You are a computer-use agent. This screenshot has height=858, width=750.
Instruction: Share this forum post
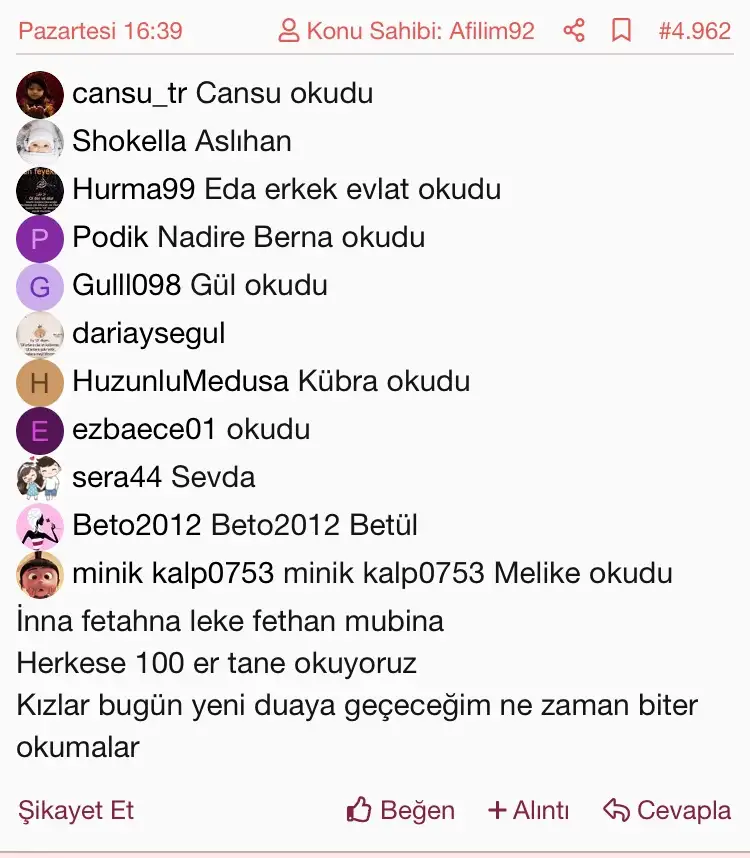click(x=574, y=31)
